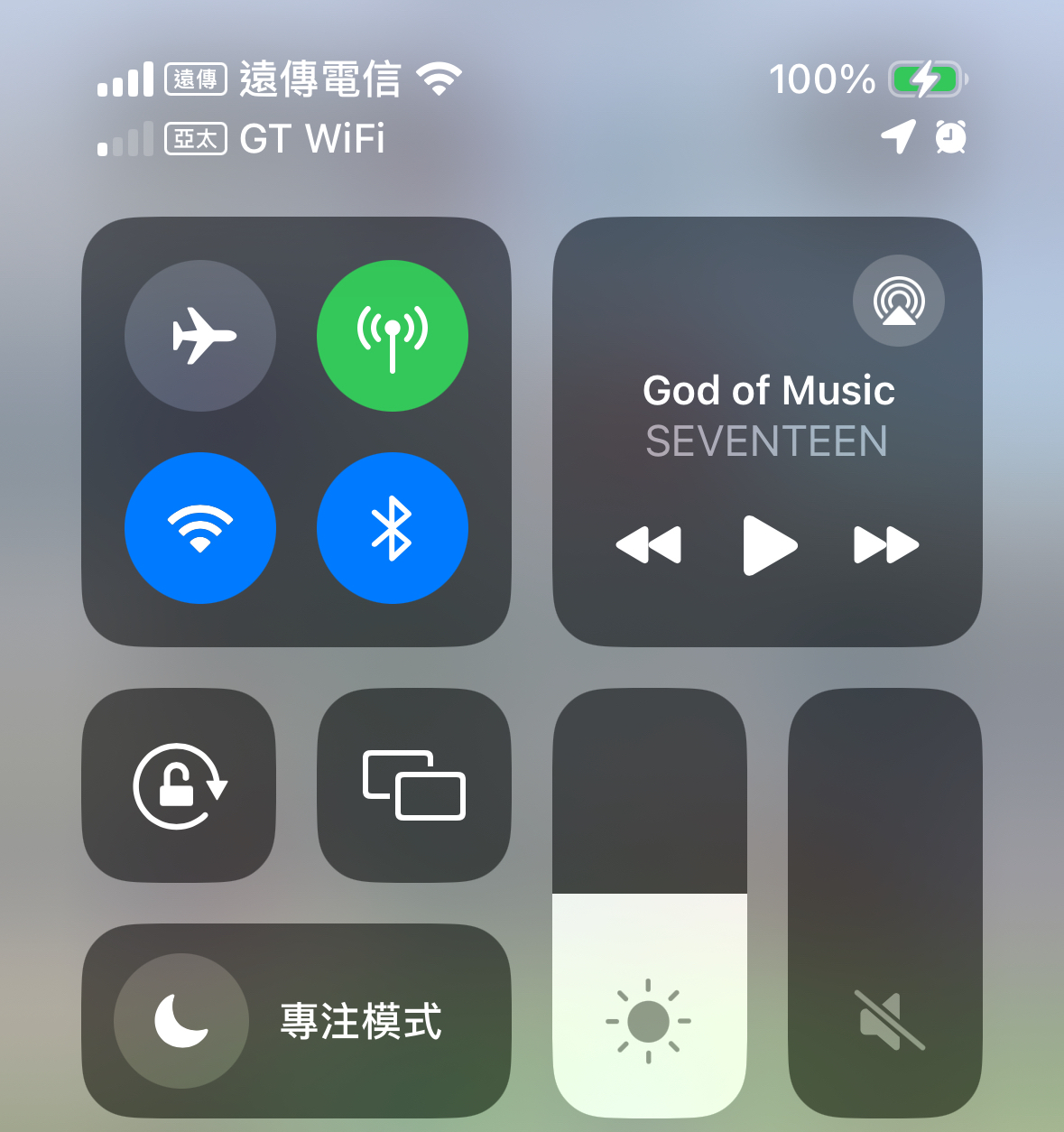Open screen mirroring
Screen dimensions: 1064x1132
pos(414,785)
